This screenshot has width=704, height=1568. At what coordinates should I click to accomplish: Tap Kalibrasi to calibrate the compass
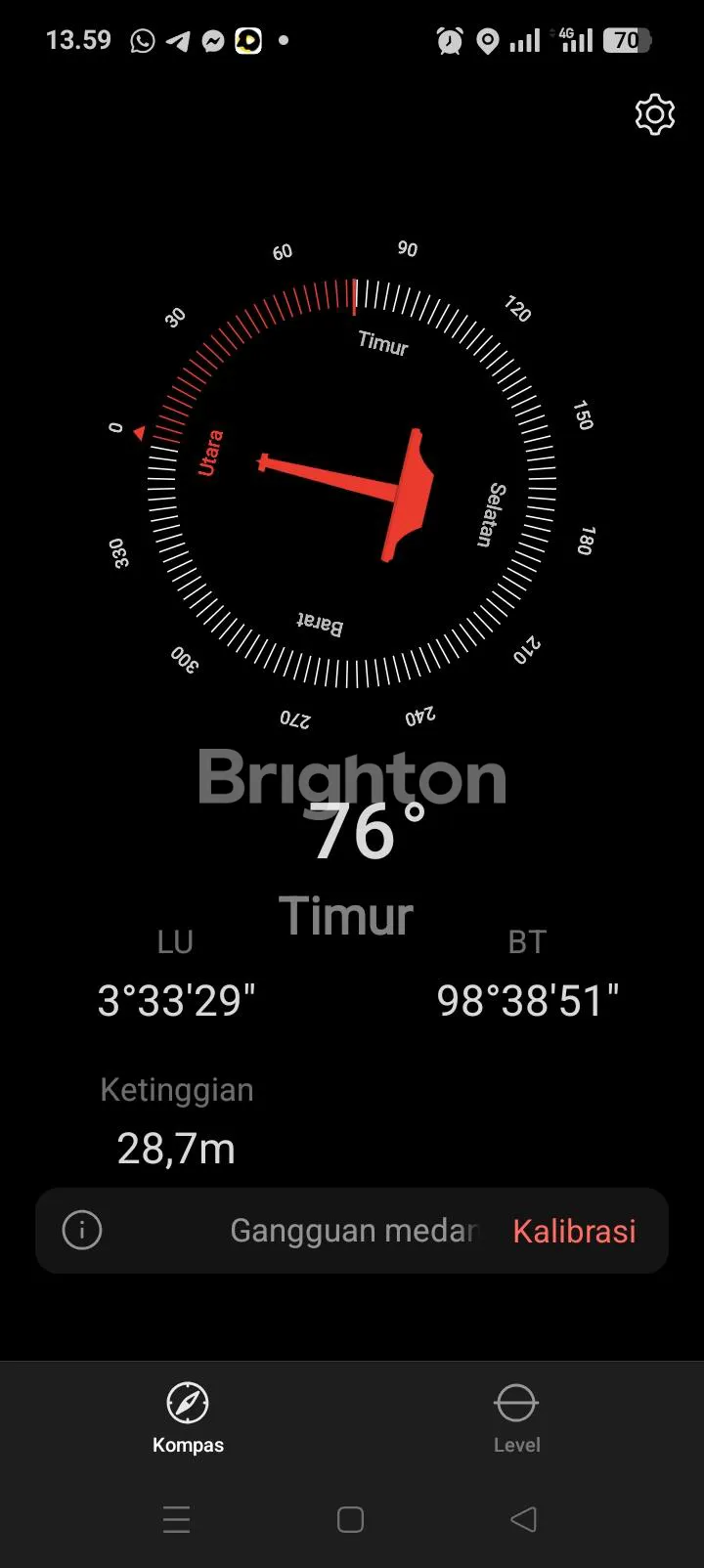pos(574,1231)
